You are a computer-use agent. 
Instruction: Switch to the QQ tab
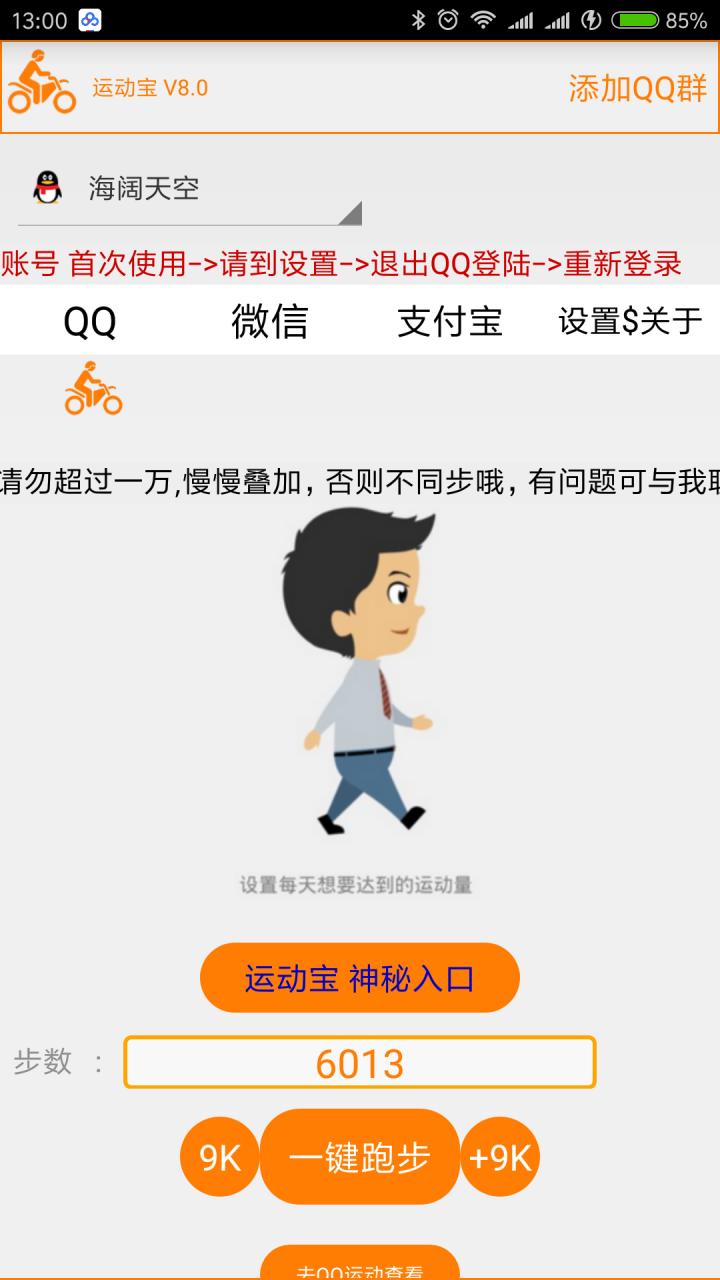(90, 321)
